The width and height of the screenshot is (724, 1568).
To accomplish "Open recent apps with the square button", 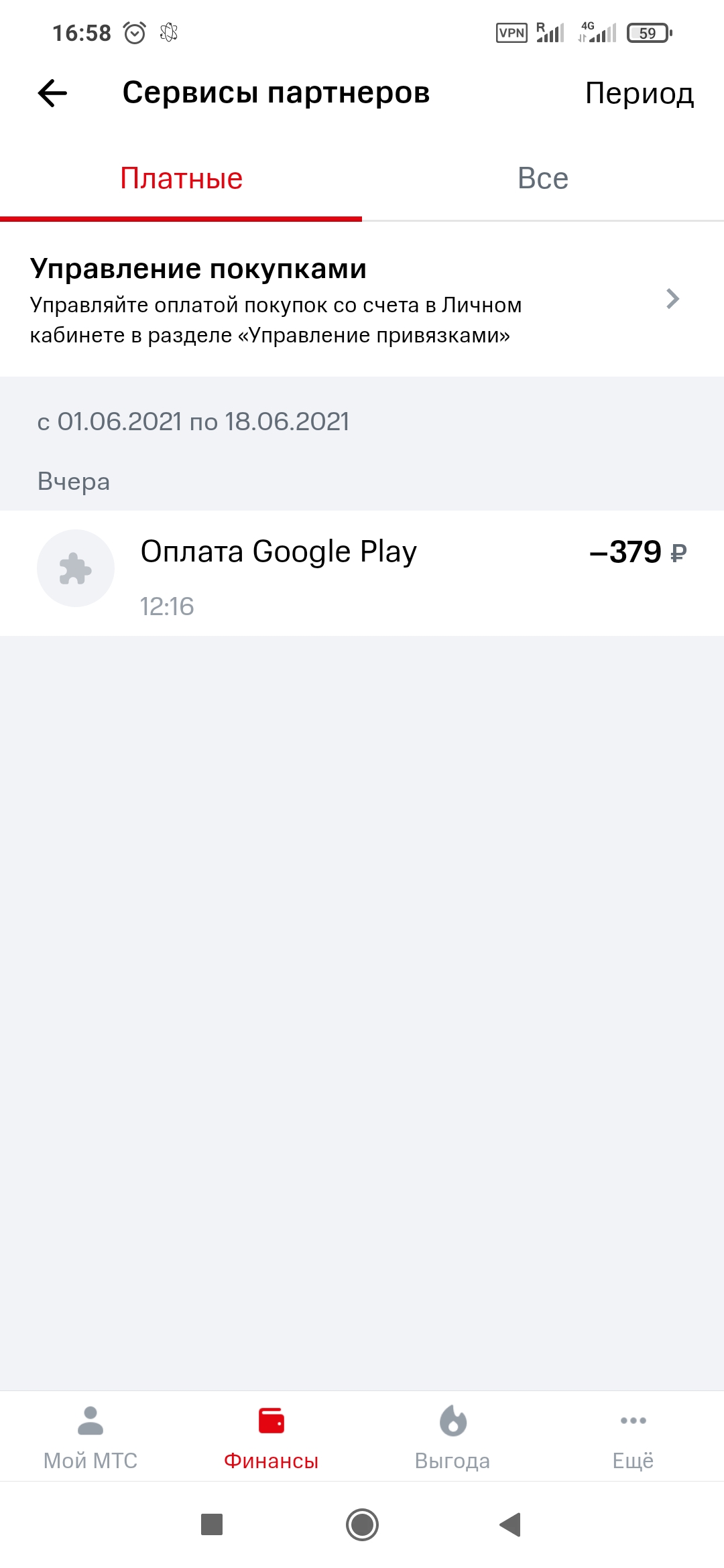I will tap(212, 1524).
